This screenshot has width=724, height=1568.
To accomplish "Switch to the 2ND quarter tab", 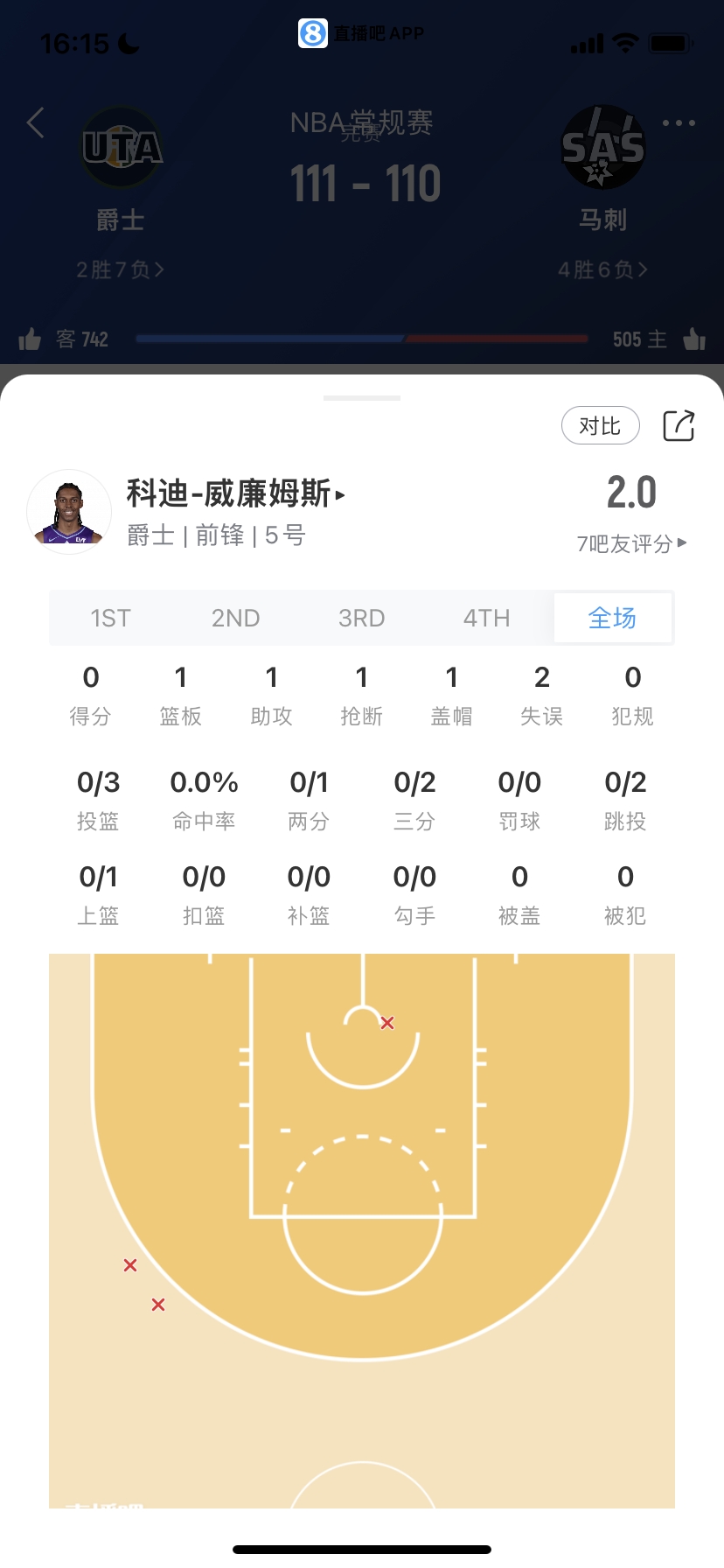I will 235,619.
